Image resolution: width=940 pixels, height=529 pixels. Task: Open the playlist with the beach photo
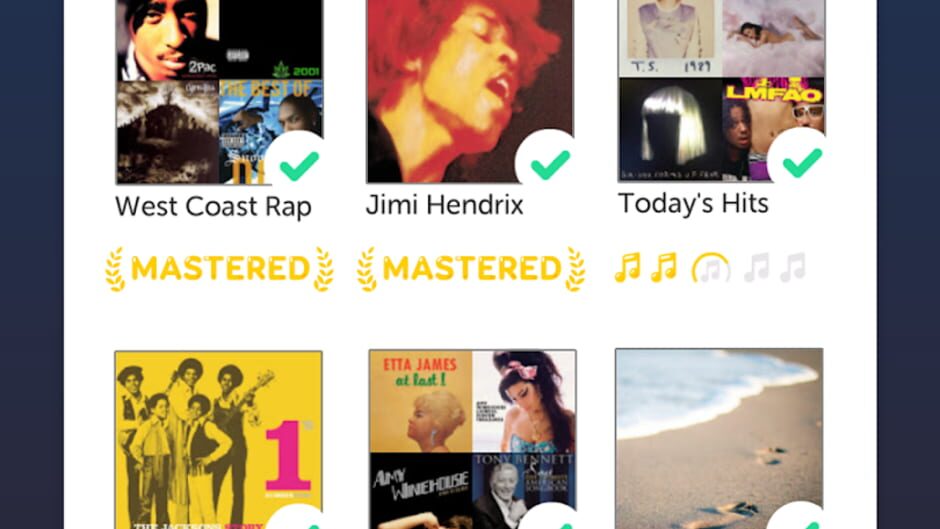[x=719, y=438]
